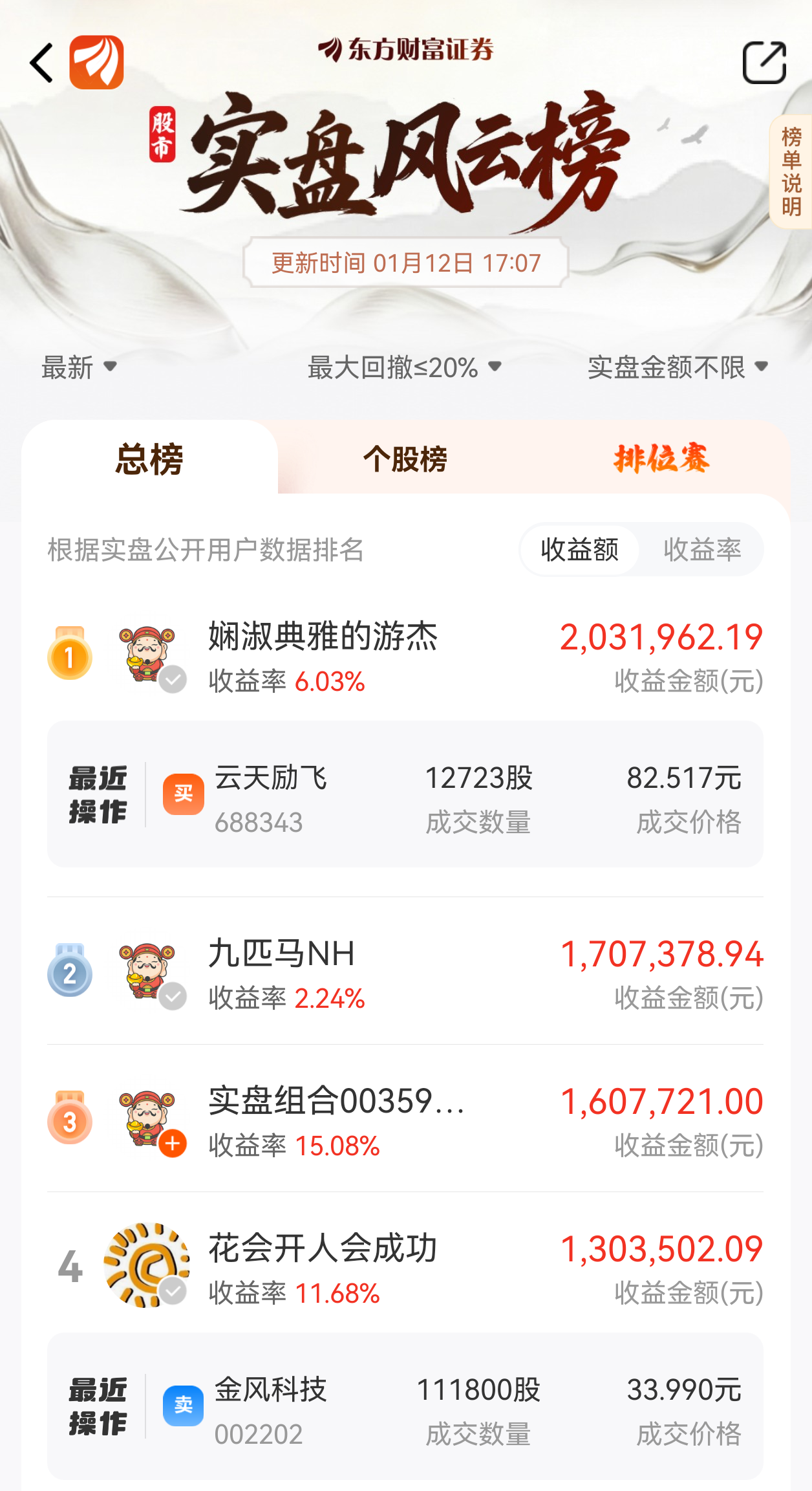The width and height of the screenshot is (812, 1491).
Task: Open the 实盘金额不限 filter dropdown
Action: (677, 367)
